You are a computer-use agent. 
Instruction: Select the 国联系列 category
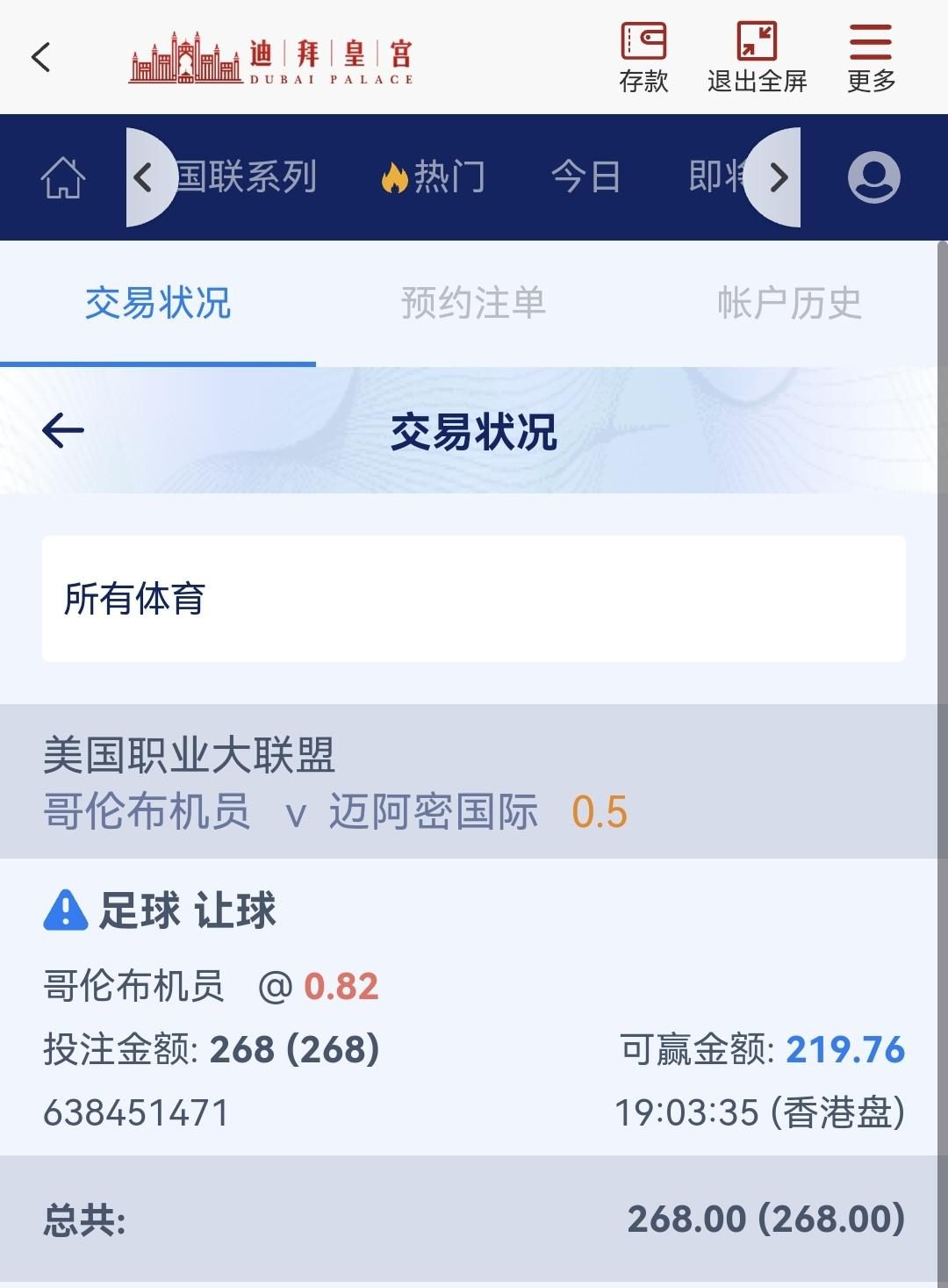click(x=246, y=177)
